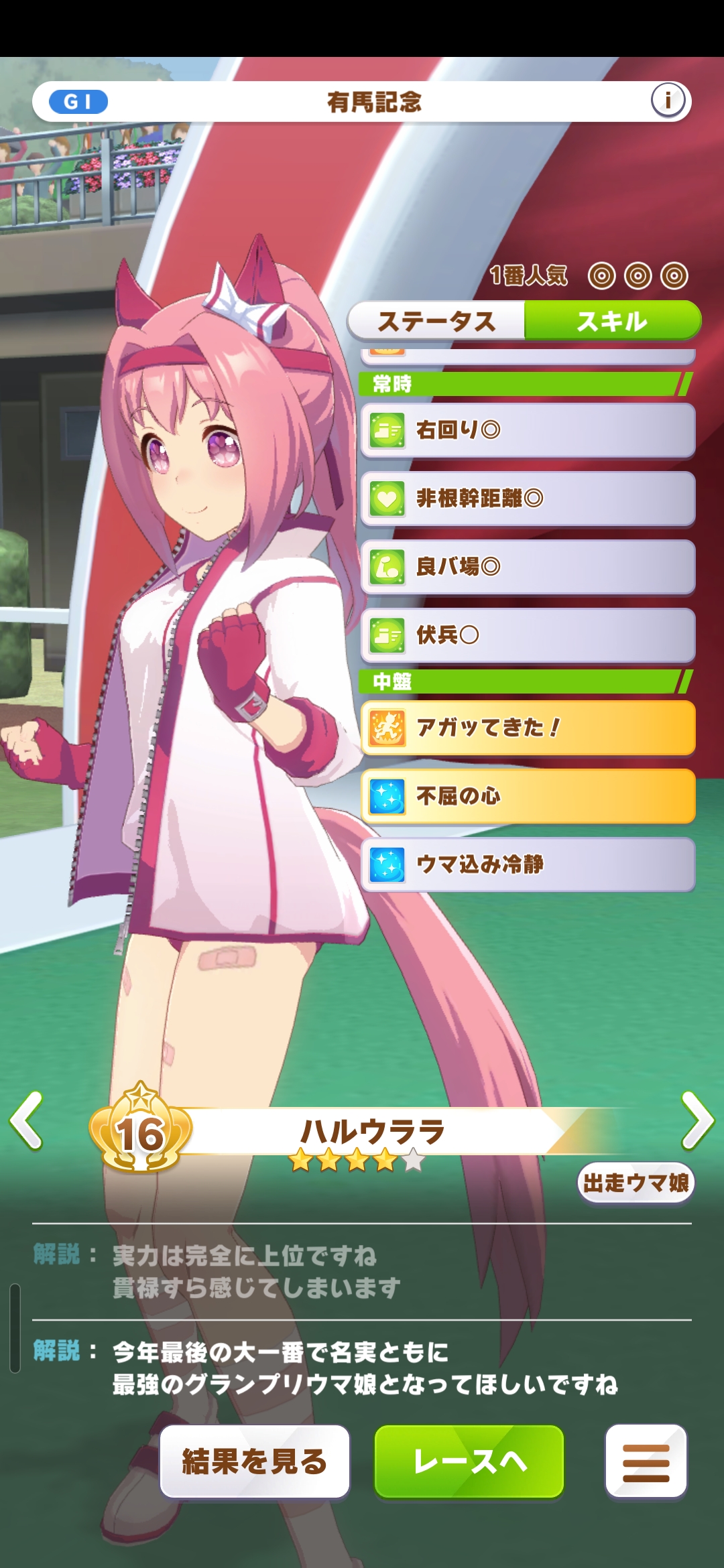Show the next runner with right arrow
This screenshot has height=1568, width=724.
point(697,1120)
